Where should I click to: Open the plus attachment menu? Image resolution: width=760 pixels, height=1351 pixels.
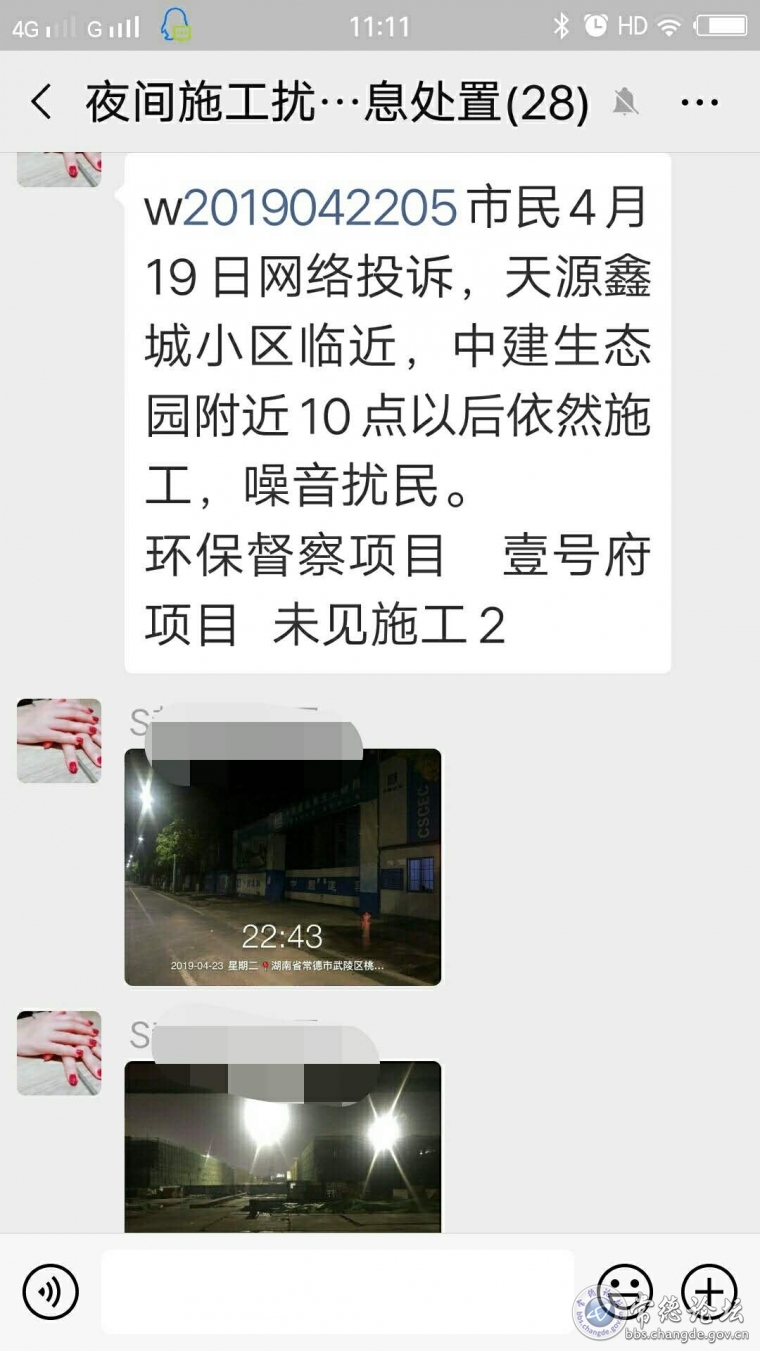tap(709, 1290)
